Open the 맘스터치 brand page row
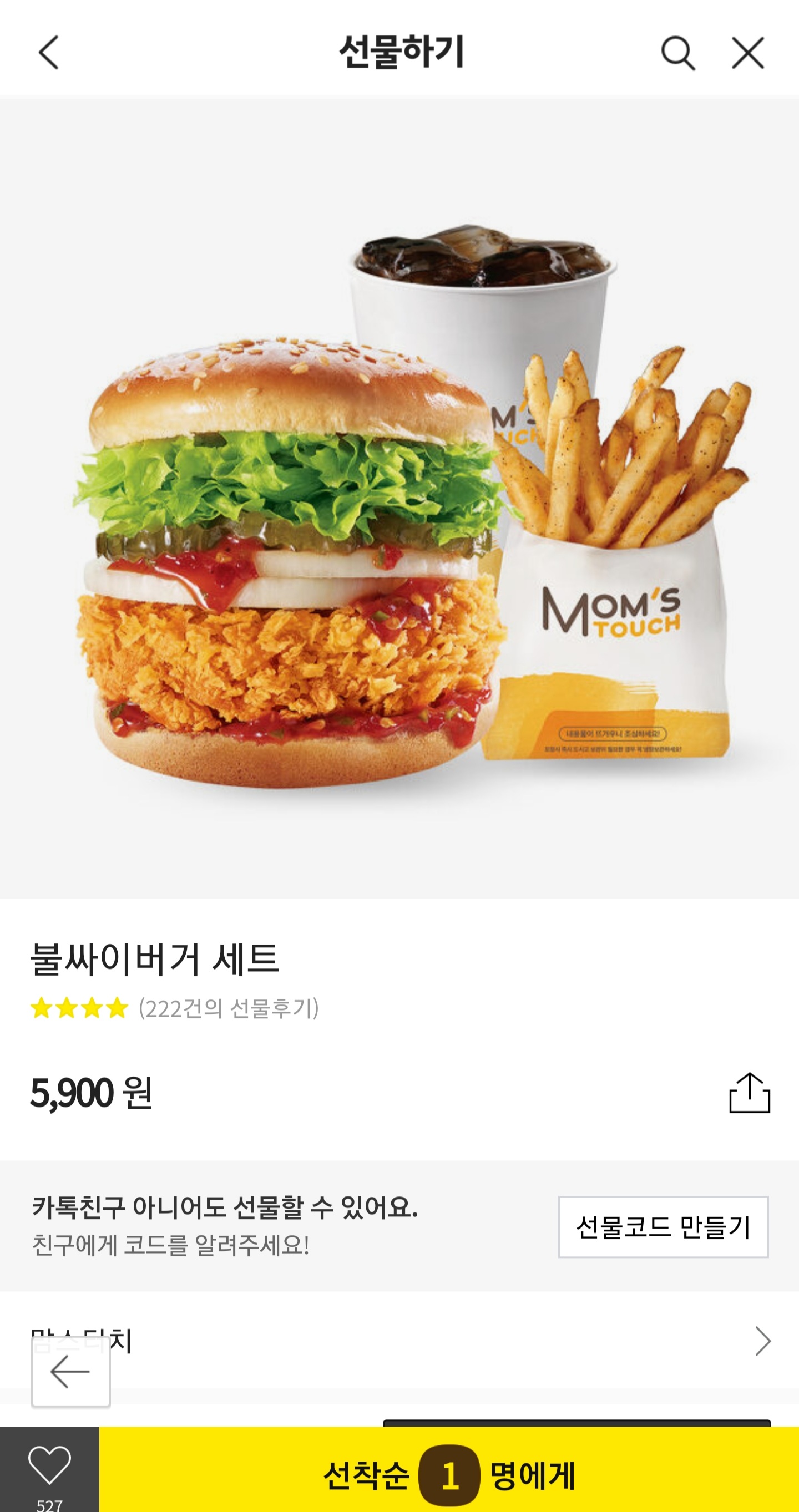This screenshot has width=799, height=1512. pos(399,1342)
